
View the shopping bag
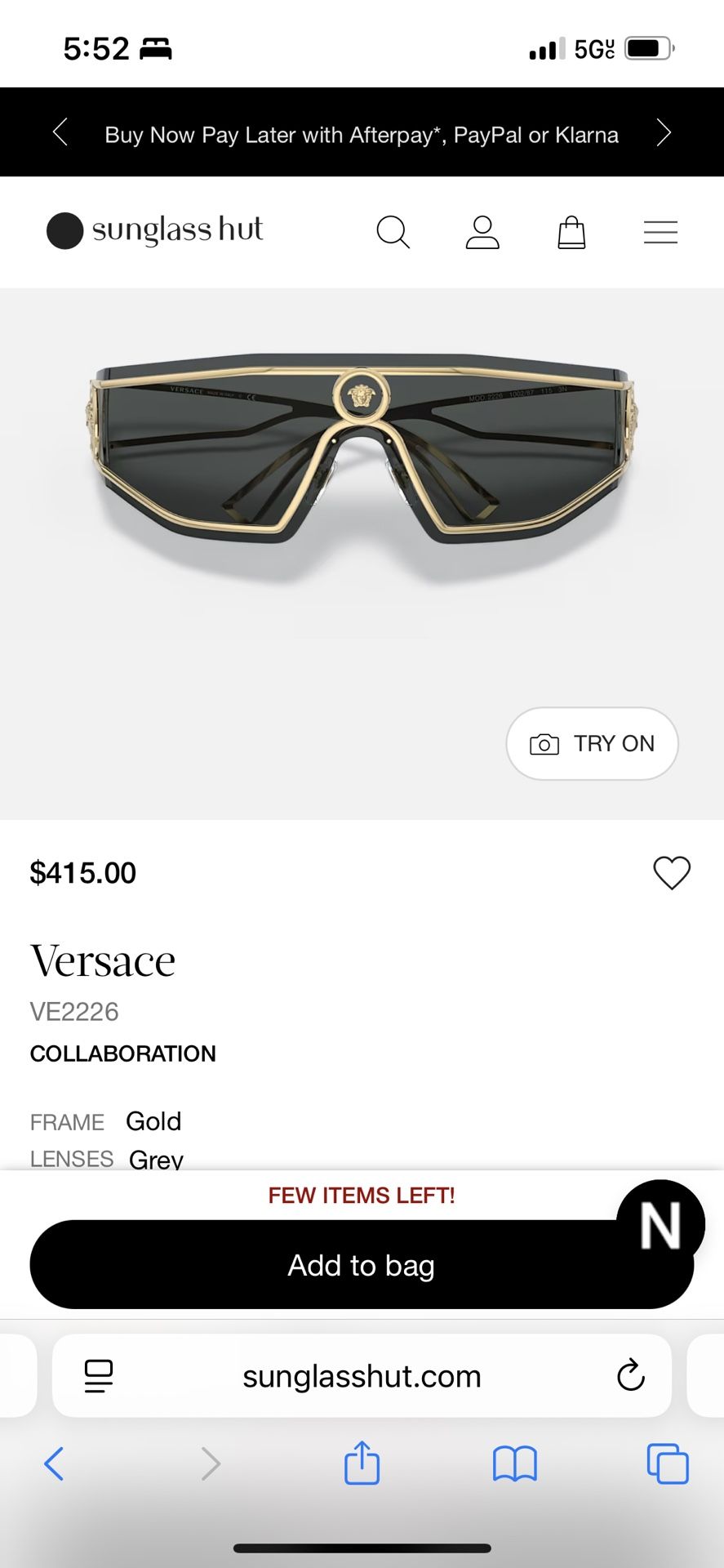point(571,232)
